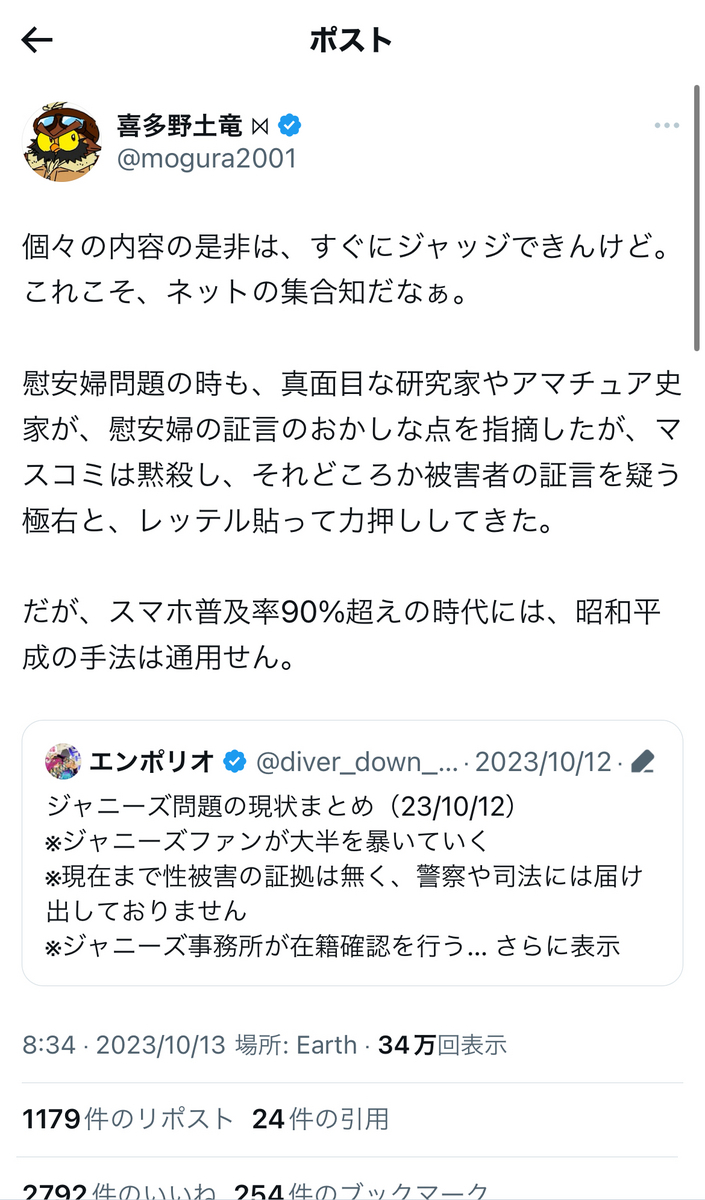Viewport: 705px width, 1200px height.
Task: View the 24 quote posts
Action: coord(320,1118)
